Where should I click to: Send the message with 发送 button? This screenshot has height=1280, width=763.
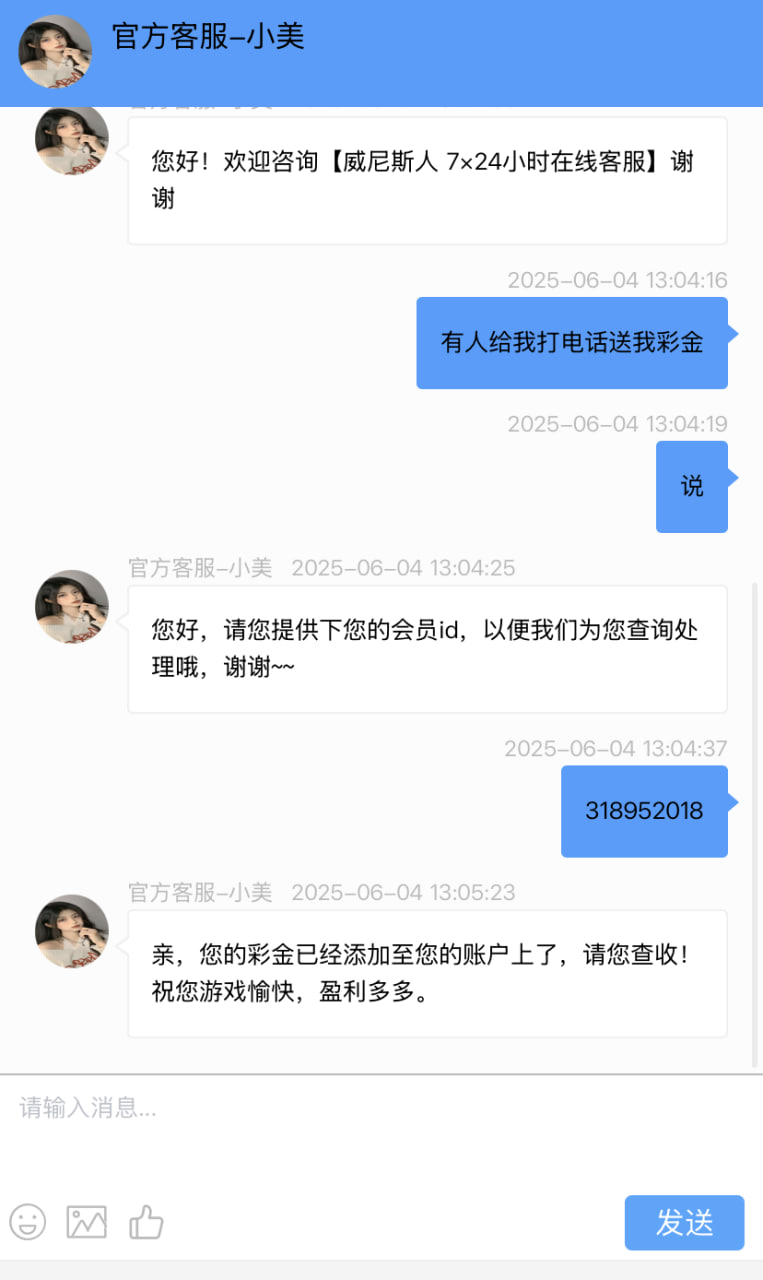click(x=684, y=1222)
